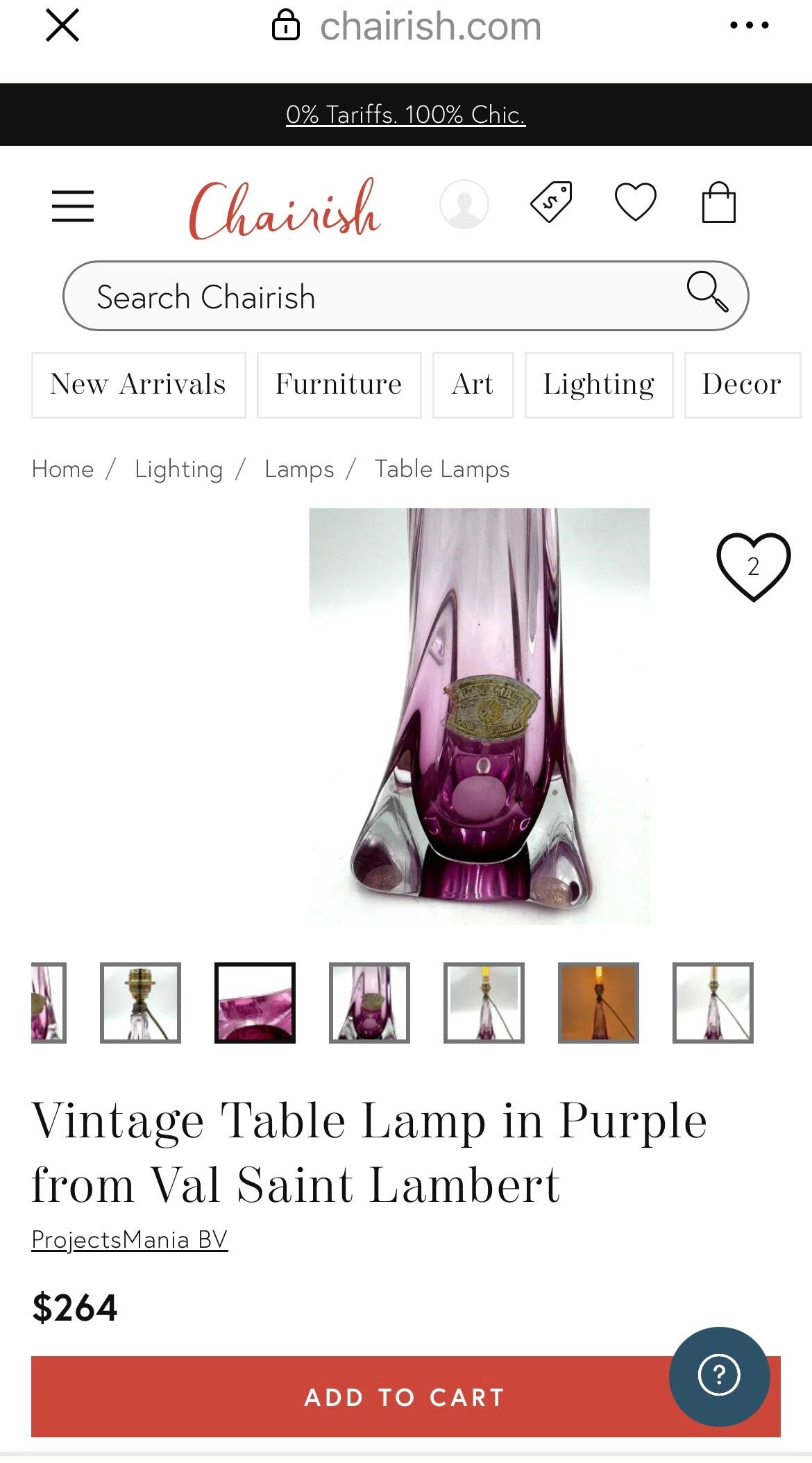Open the help question mark bubble
812x1463 pixels.
tap(719, 1376)
